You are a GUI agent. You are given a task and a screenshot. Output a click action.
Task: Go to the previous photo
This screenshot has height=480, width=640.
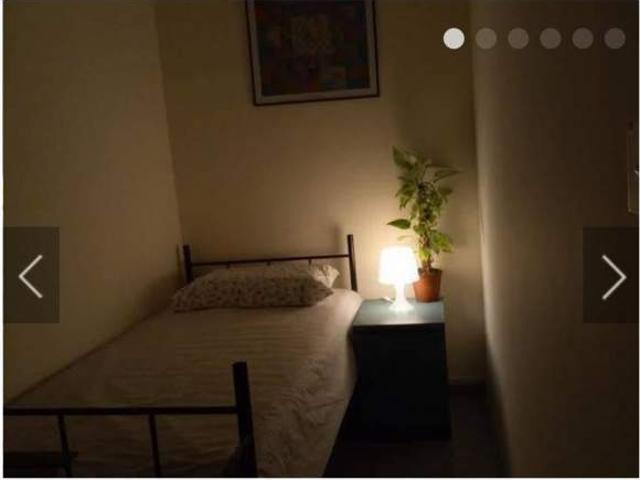point(31,275)
